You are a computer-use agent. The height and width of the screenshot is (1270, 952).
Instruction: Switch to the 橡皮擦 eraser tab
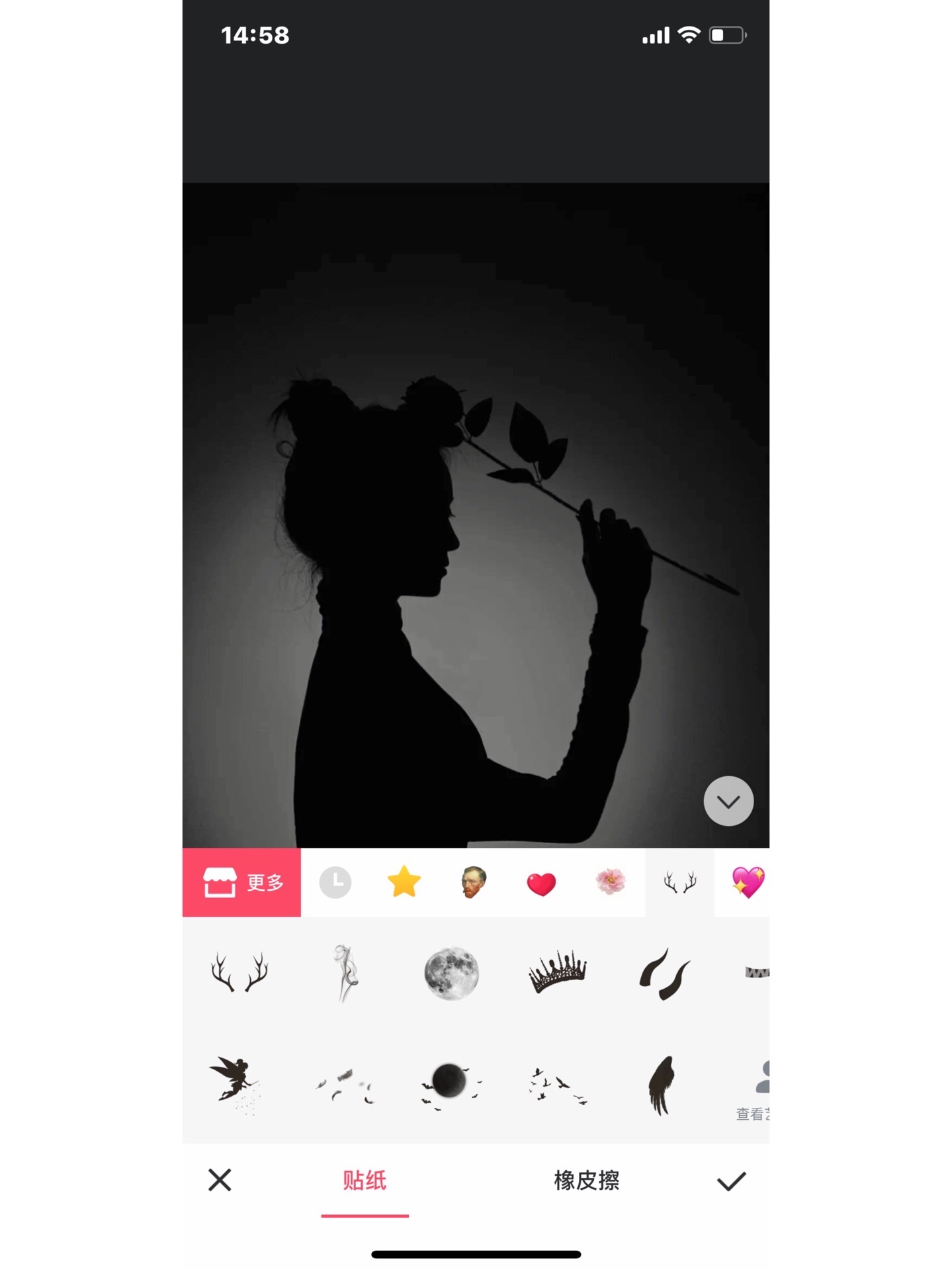586,1181
